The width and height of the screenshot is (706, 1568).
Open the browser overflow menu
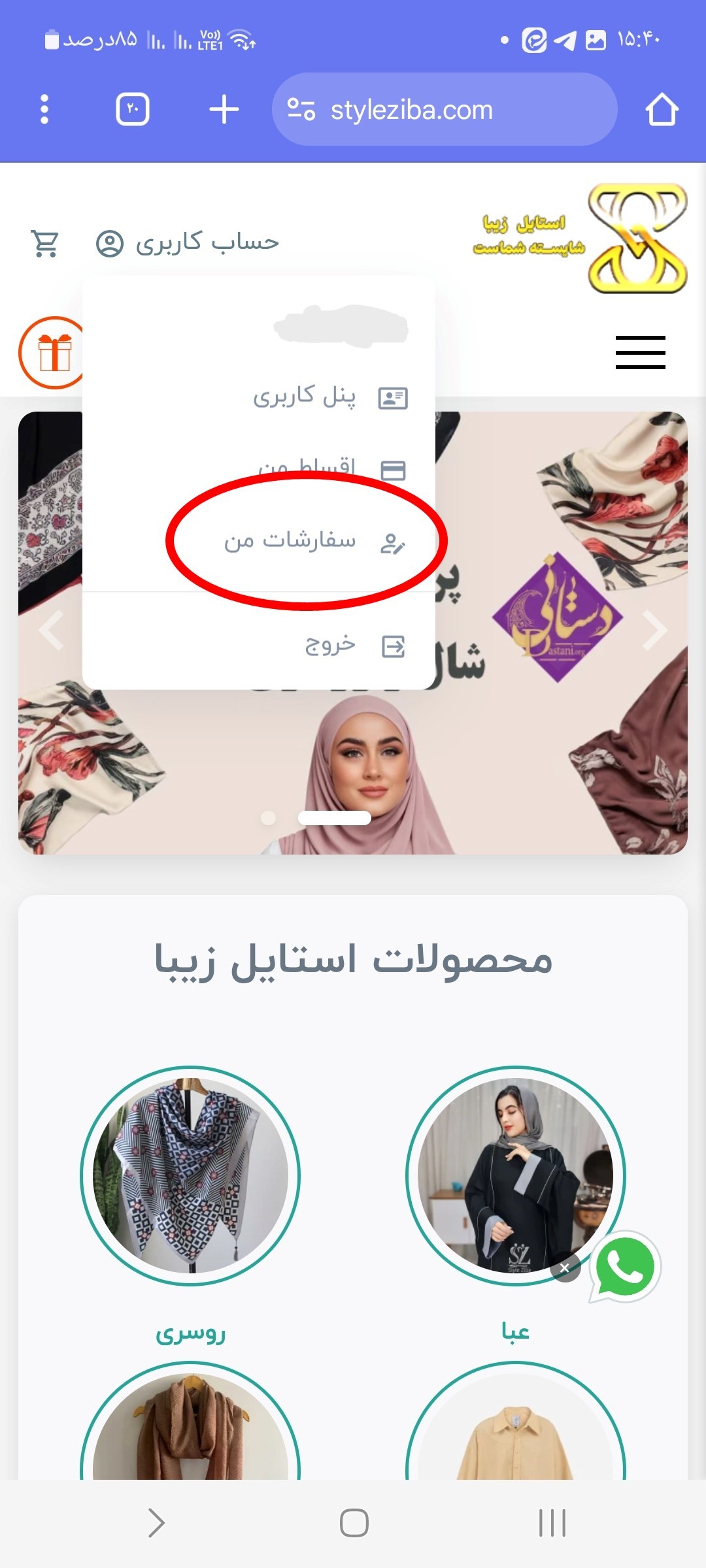pos(44,109)
